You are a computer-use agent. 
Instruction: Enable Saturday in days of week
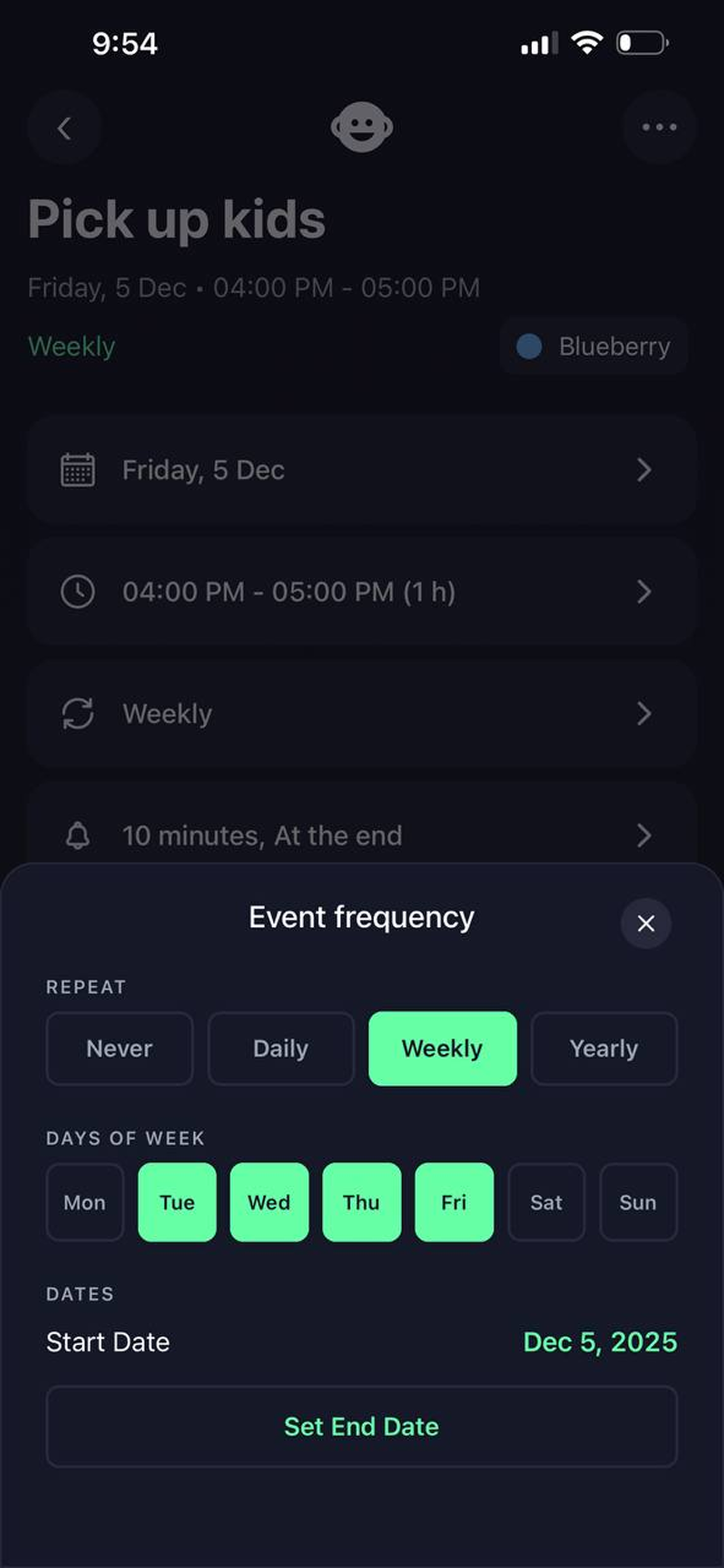pos(546,1202)
